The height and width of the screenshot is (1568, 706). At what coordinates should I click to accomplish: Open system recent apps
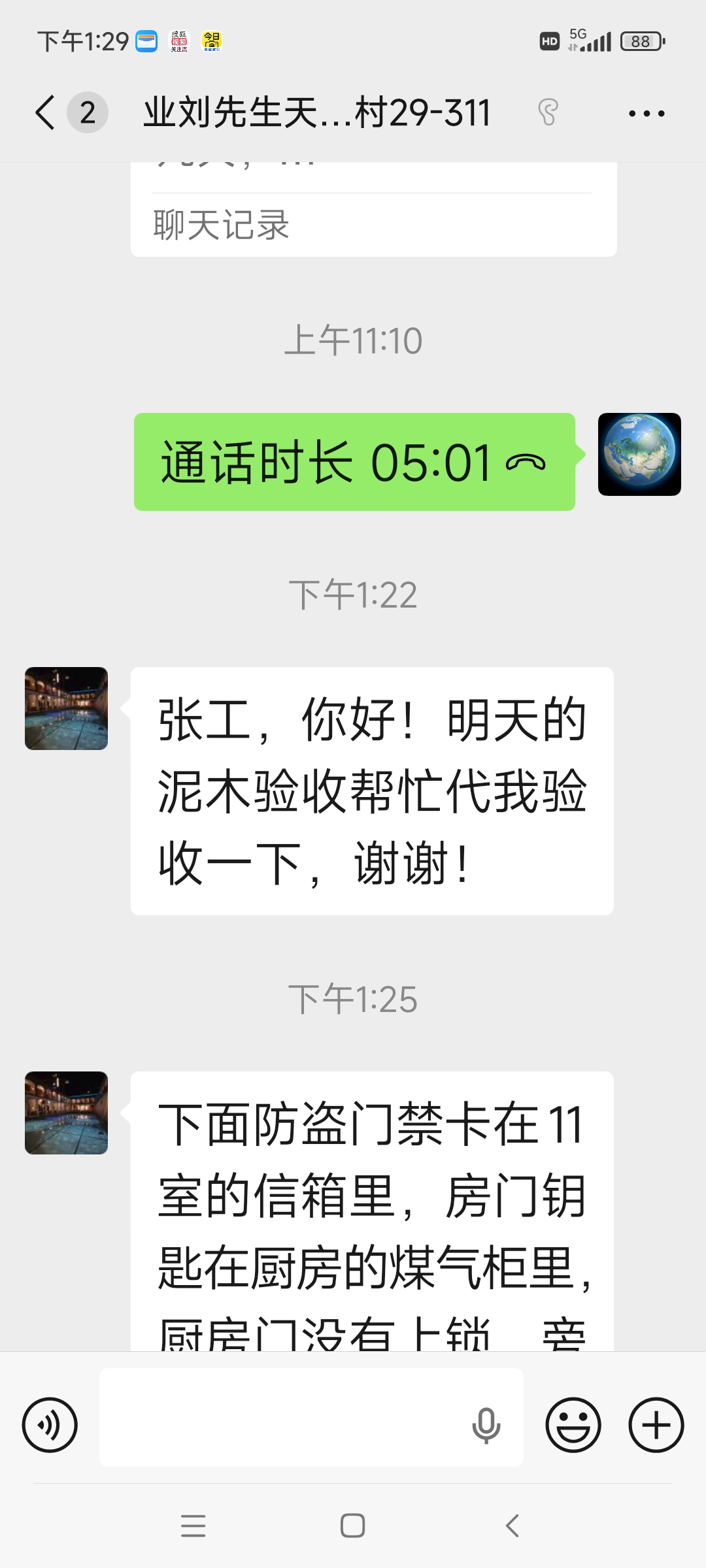(193, 1526)
